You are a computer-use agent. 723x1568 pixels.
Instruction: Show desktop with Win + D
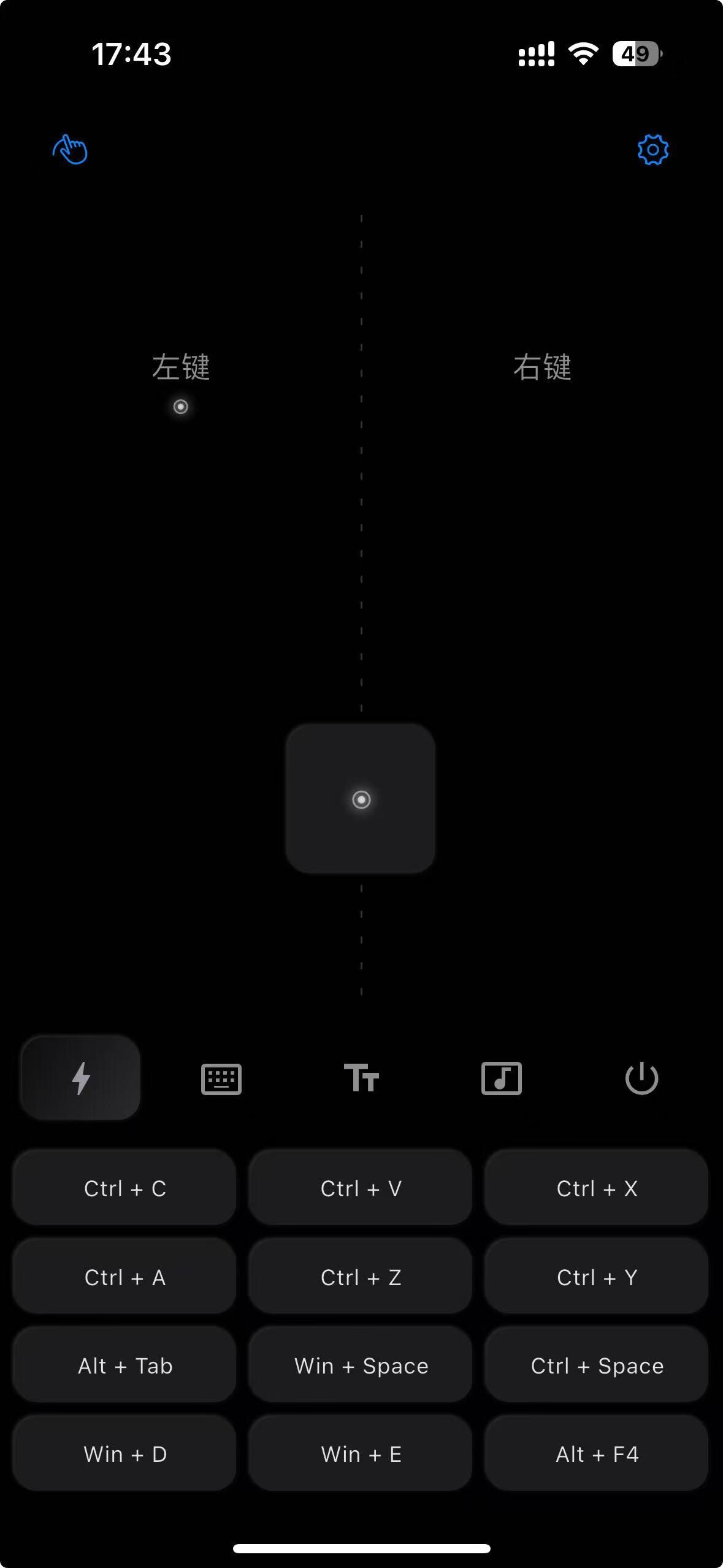point(124,1454)
